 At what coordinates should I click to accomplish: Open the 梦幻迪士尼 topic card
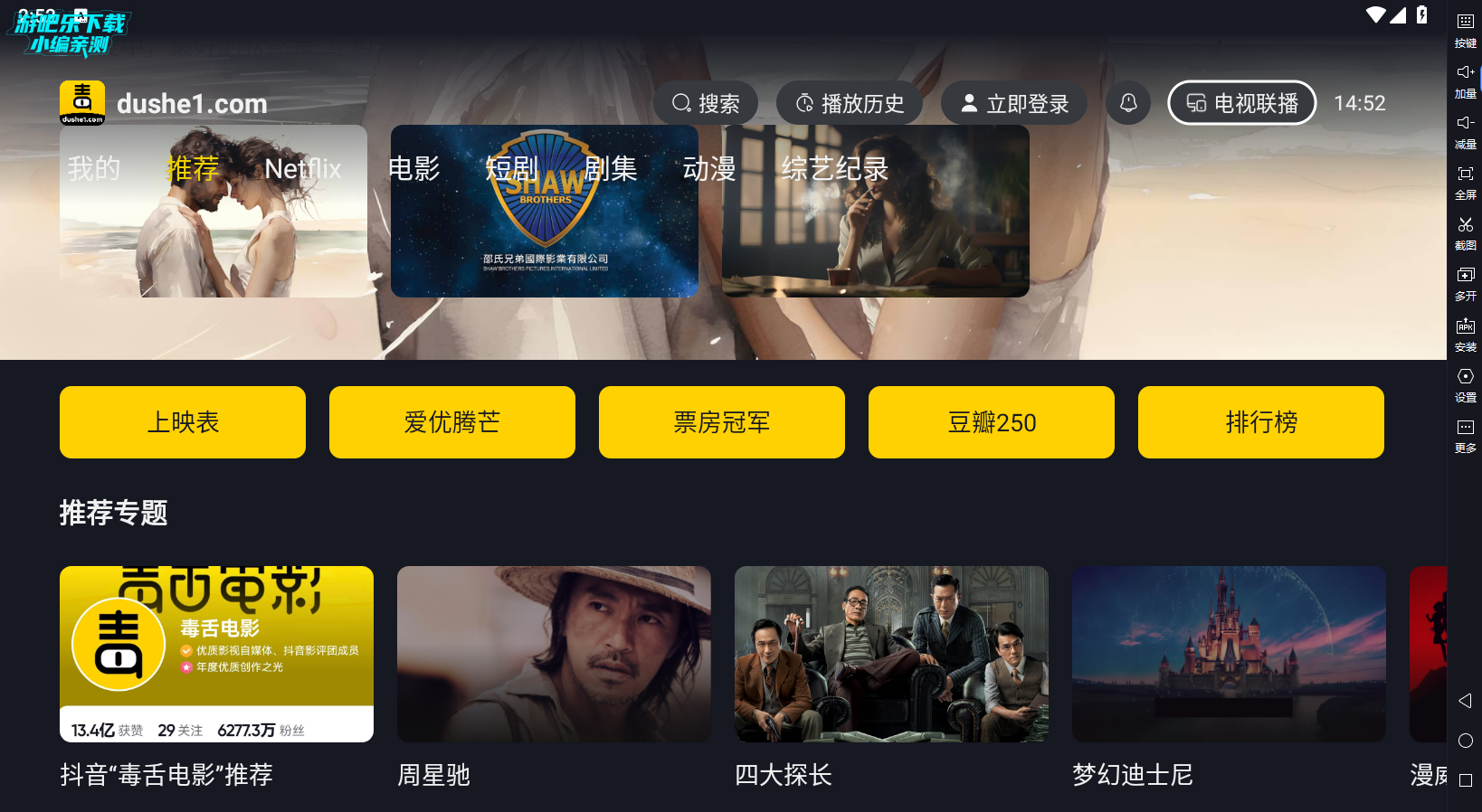point(1229,655)
